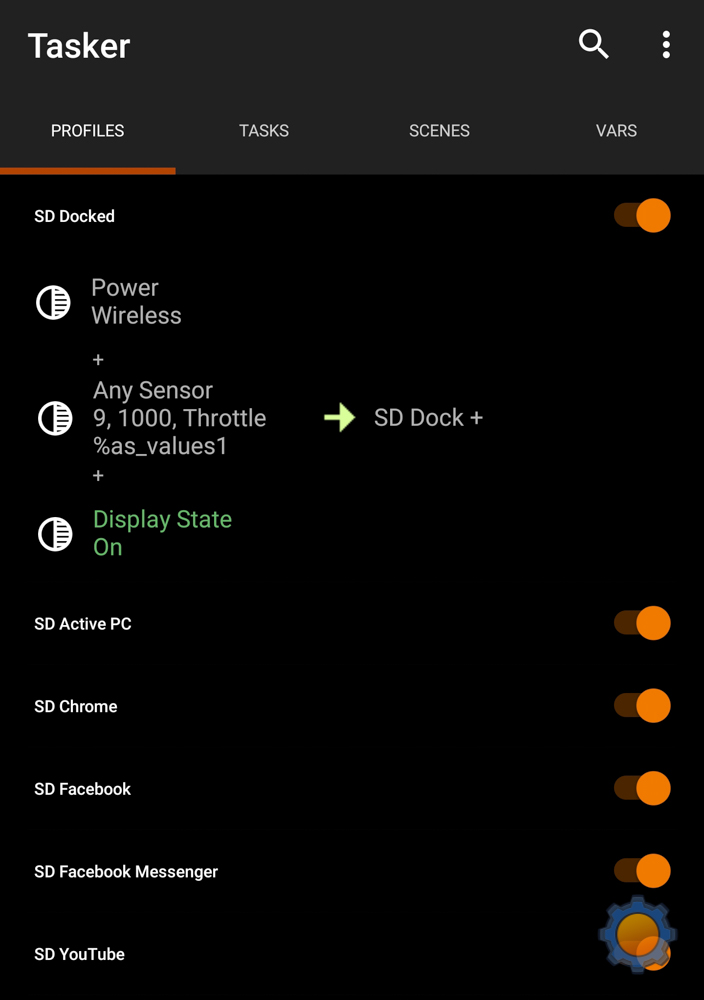Expand the SD Chrome profile
The image size is (704, 1000).
(76, 706)
